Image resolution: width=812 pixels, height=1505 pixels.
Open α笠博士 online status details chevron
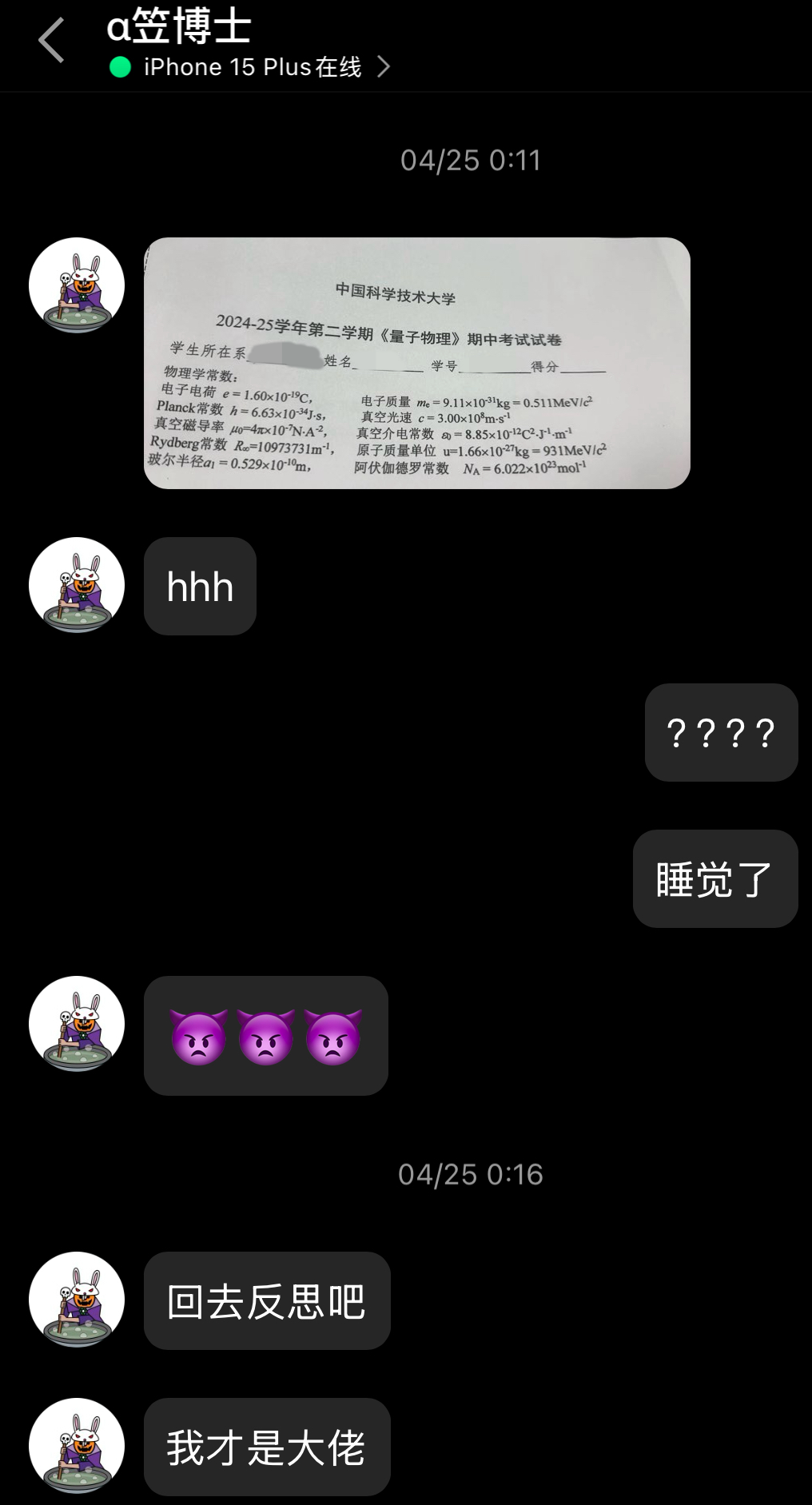384,67
